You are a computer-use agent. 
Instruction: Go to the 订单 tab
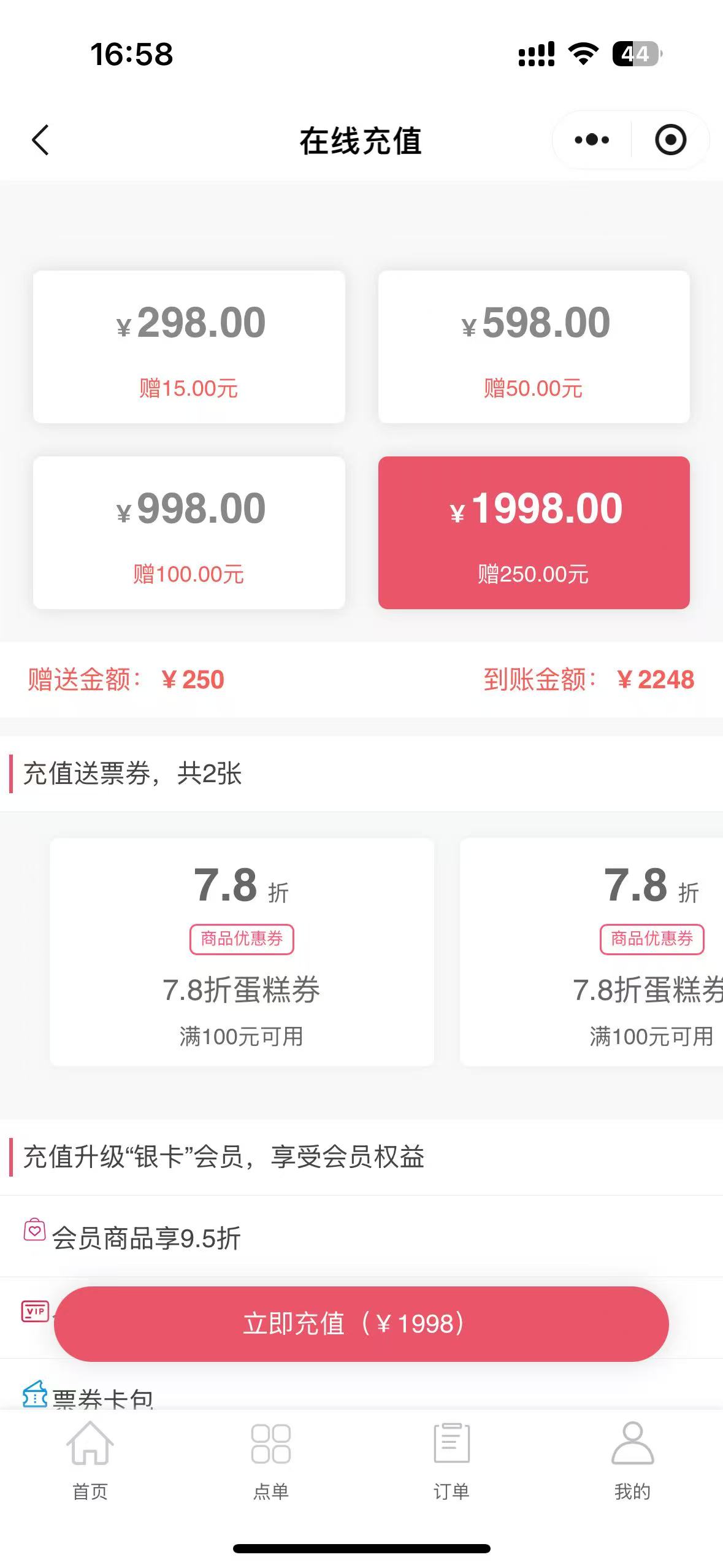[x=451, y=1461]
